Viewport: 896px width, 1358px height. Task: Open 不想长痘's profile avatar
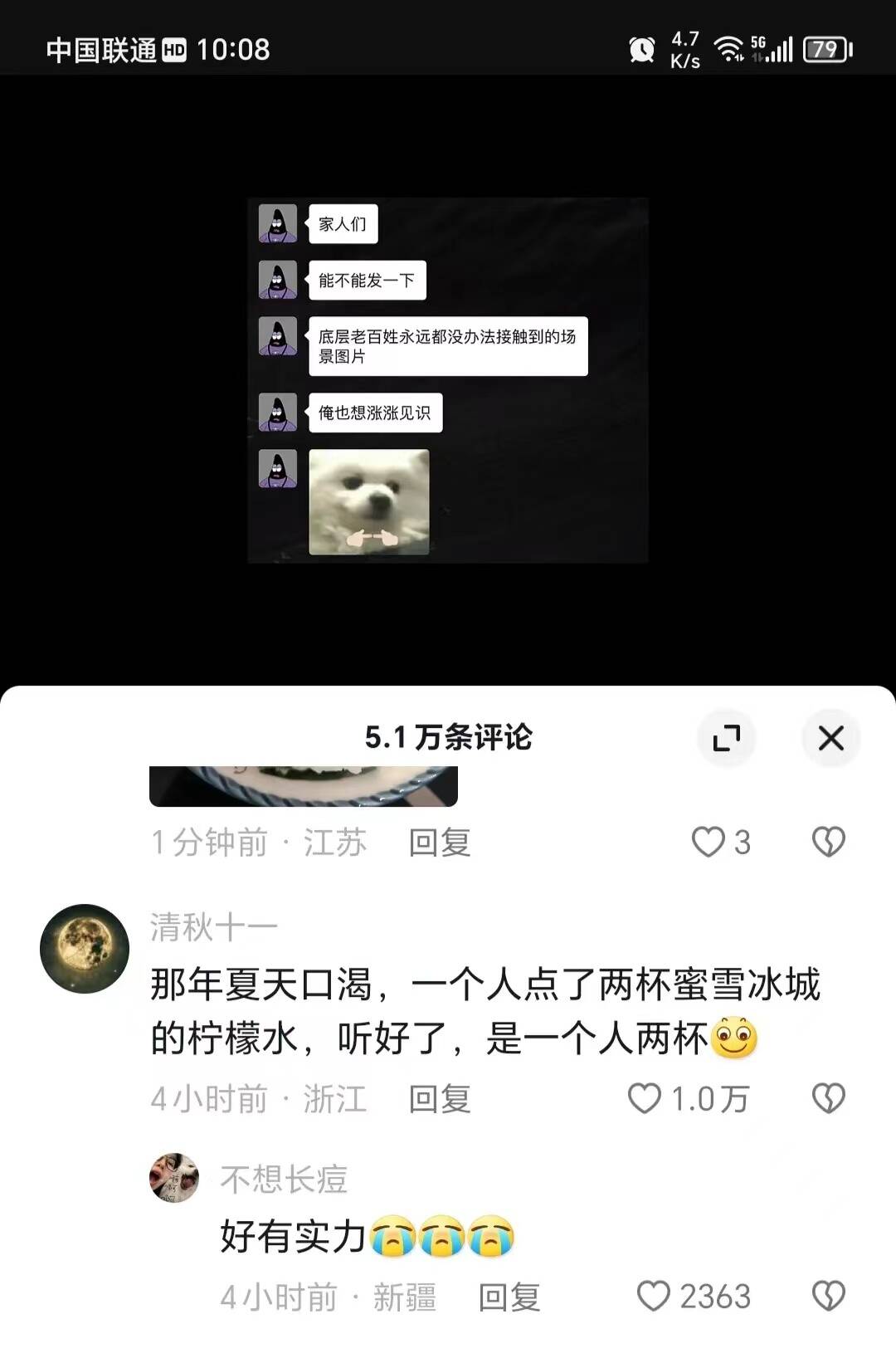pyautogui.click(x=174, y=1177)
